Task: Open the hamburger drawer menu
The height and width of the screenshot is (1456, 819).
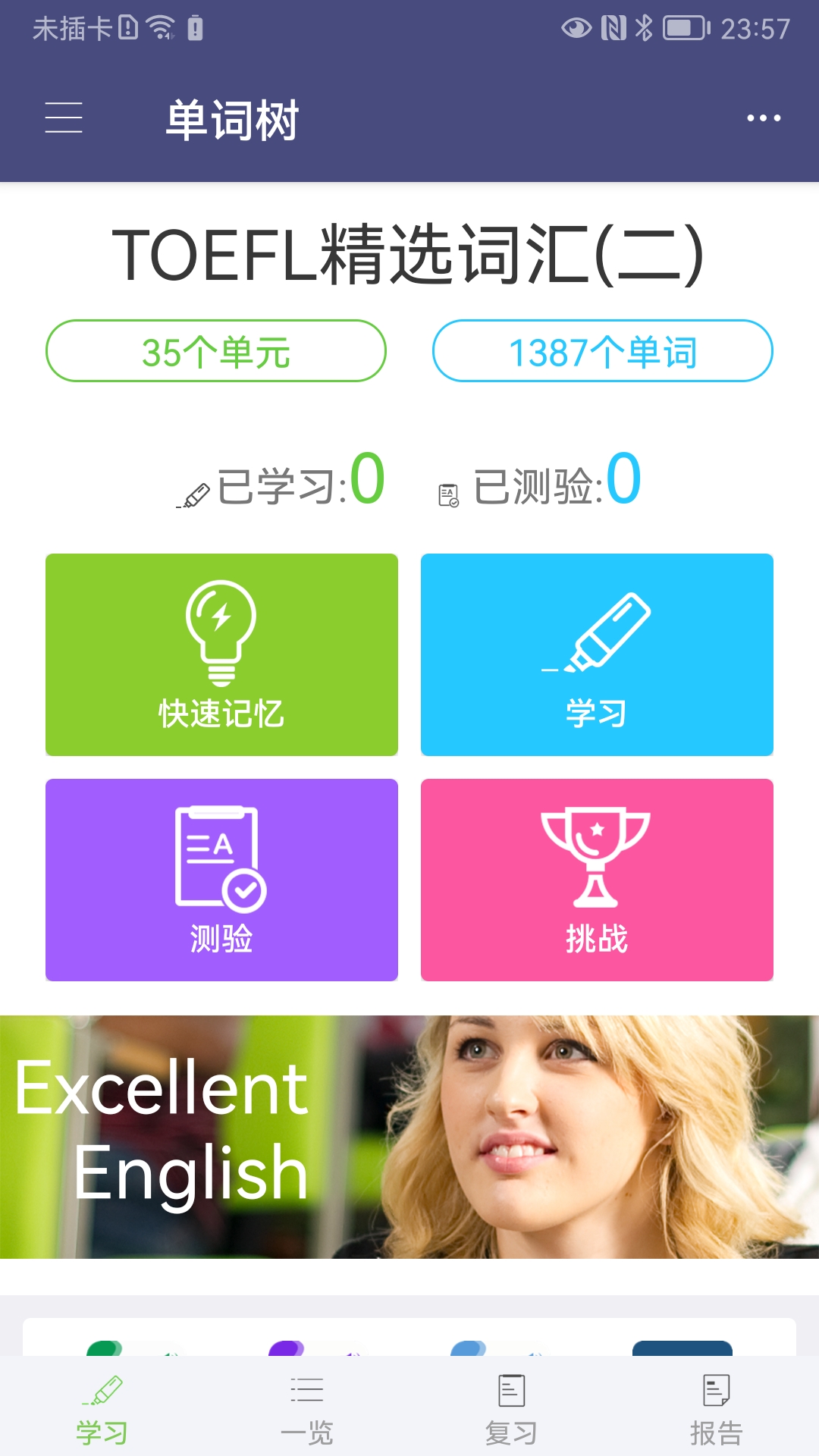Action: 64,118
